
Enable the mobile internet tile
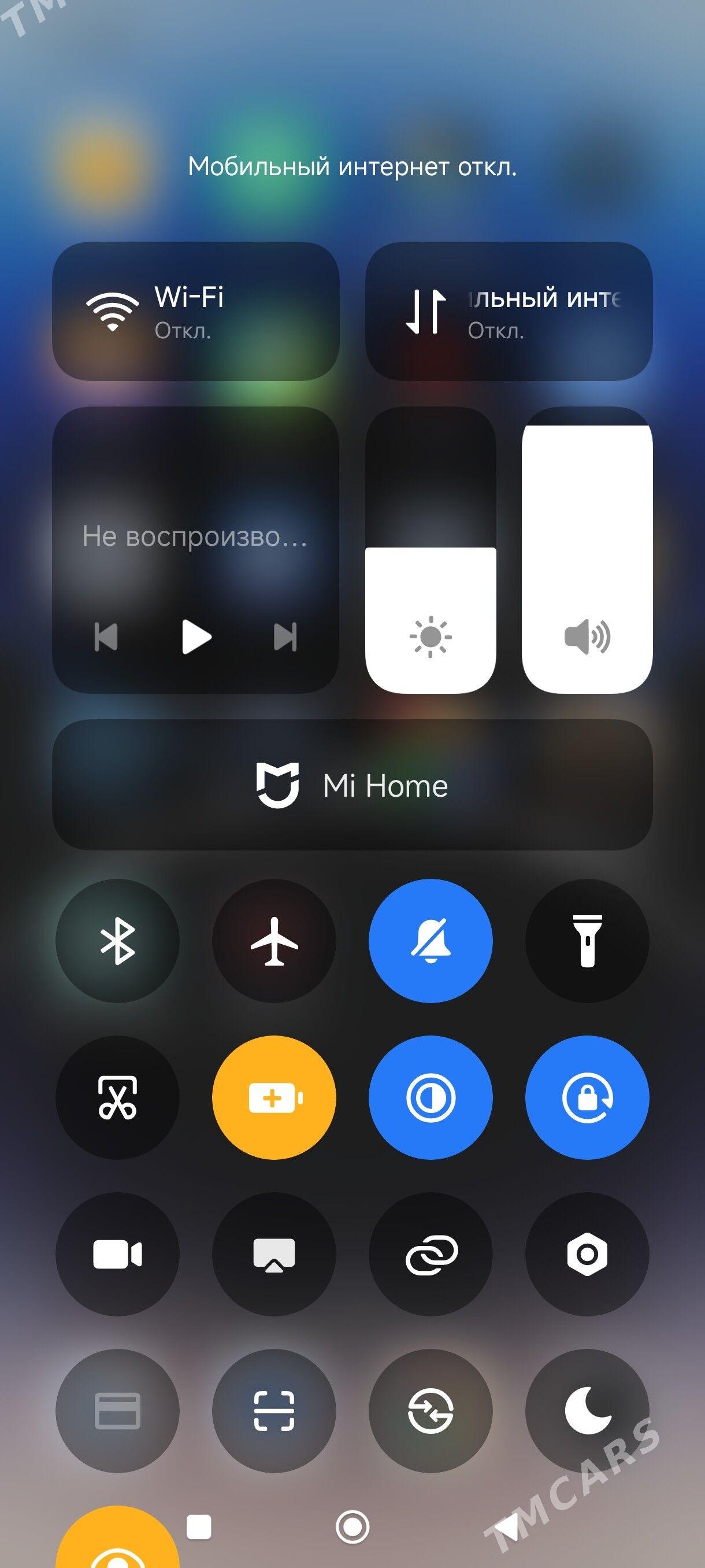(509, 311)
